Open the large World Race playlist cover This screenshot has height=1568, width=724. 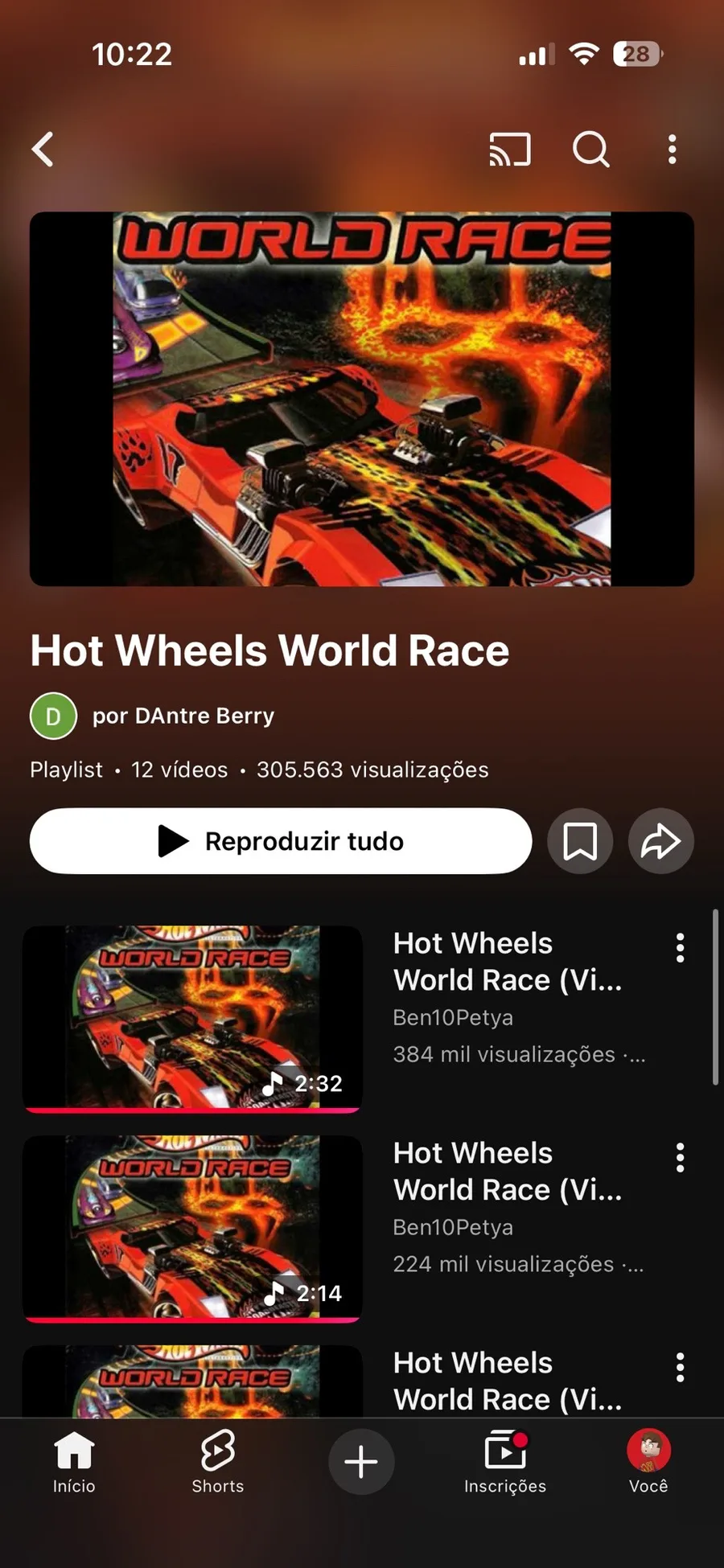coord(361,399)
